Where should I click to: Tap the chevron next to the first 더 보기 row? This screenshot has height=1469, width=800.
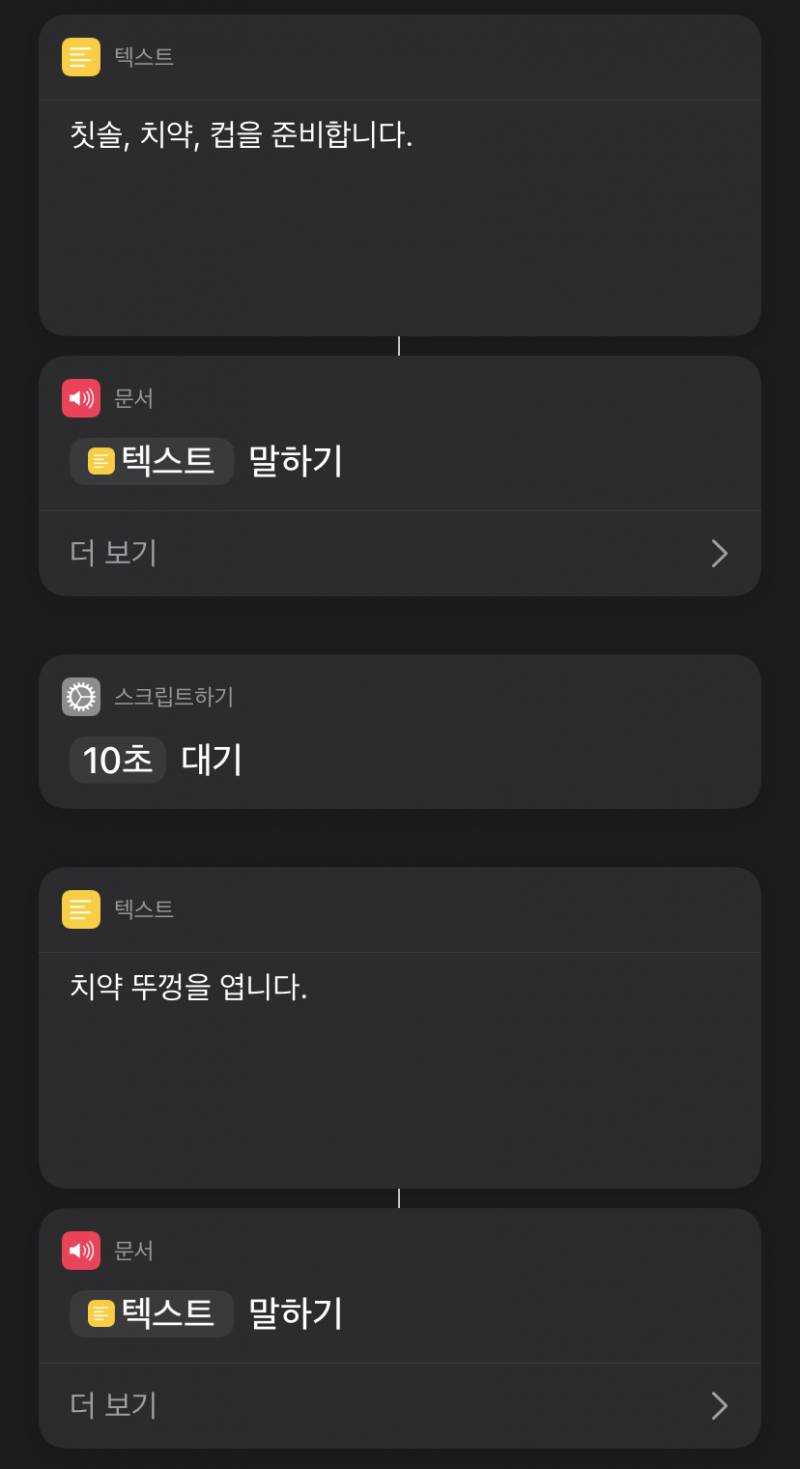click(719, 553)
